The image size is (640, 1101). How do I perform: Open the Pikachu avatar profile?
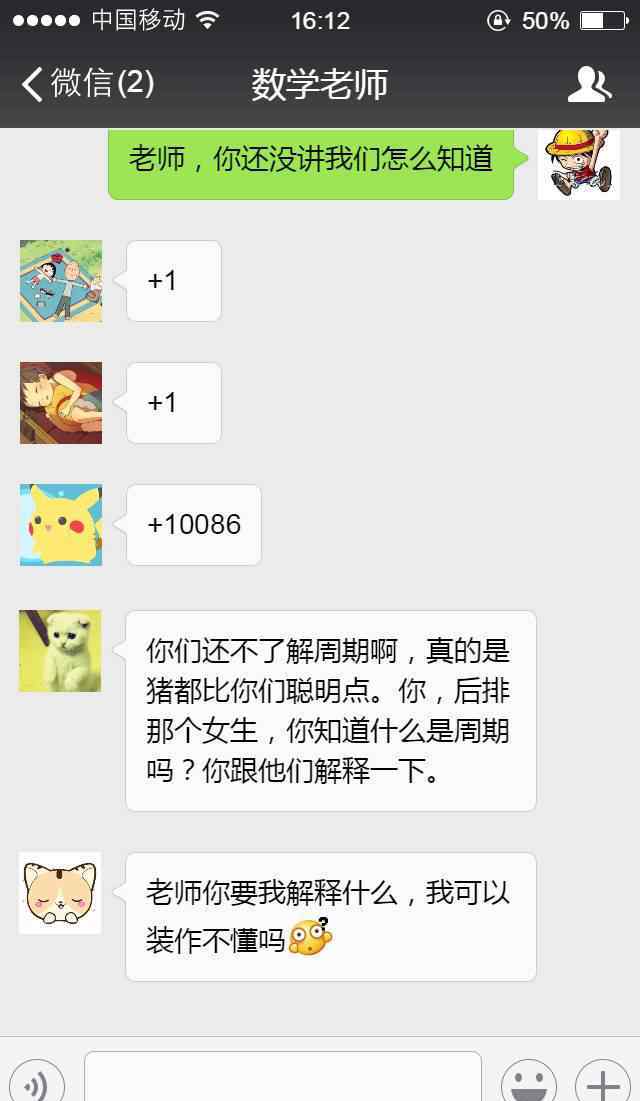point(61,525)
